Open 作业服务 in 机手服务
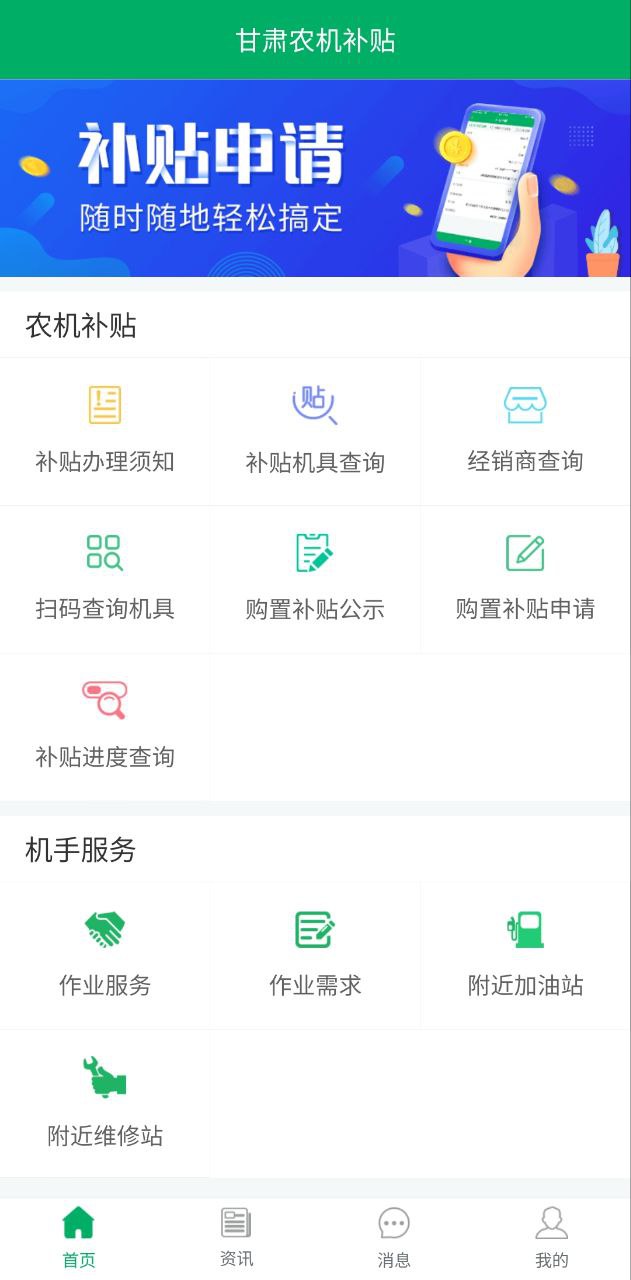 tap(105, 954)
